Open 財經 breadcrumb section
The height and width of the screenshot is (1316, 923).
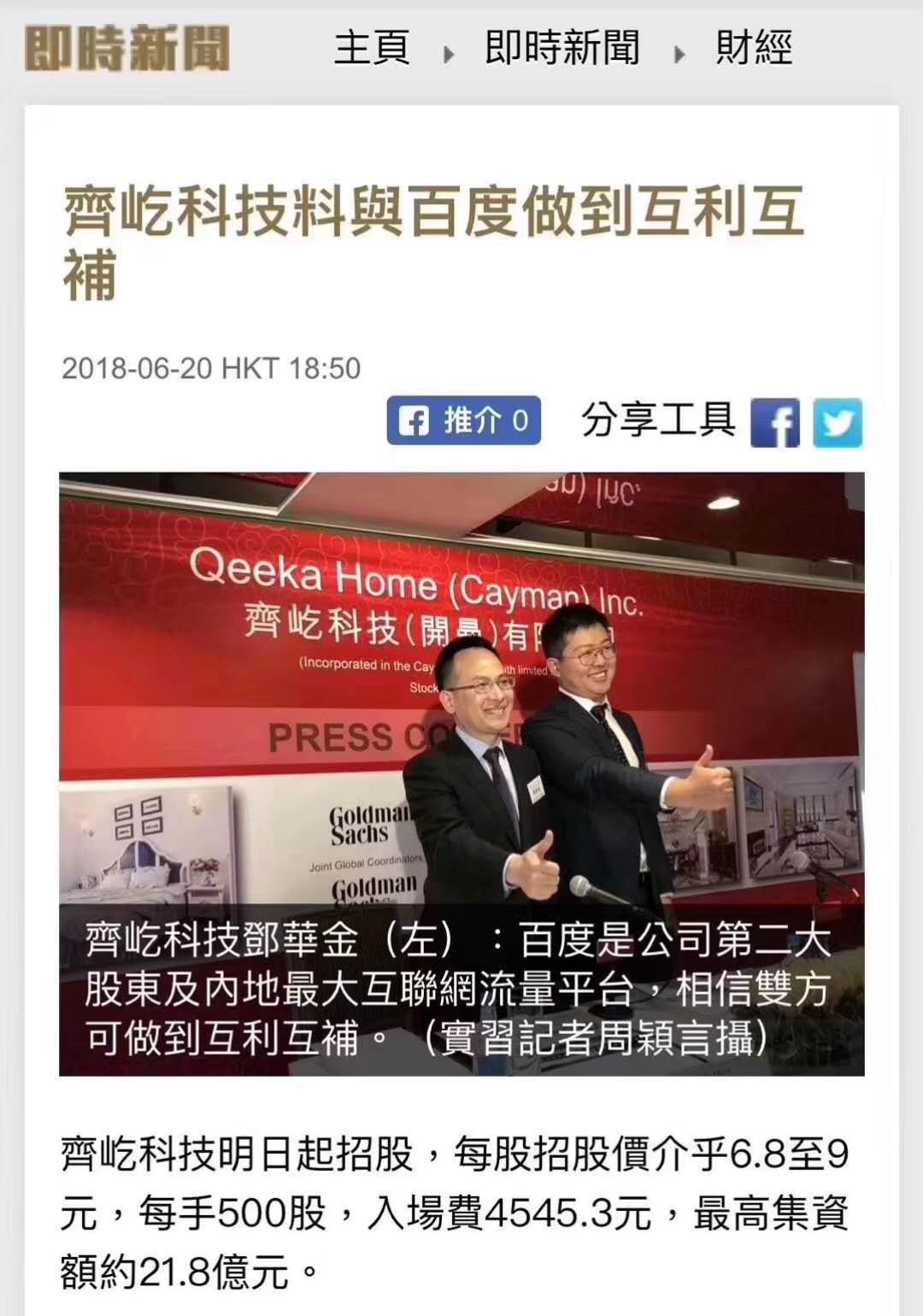(754, 48)
